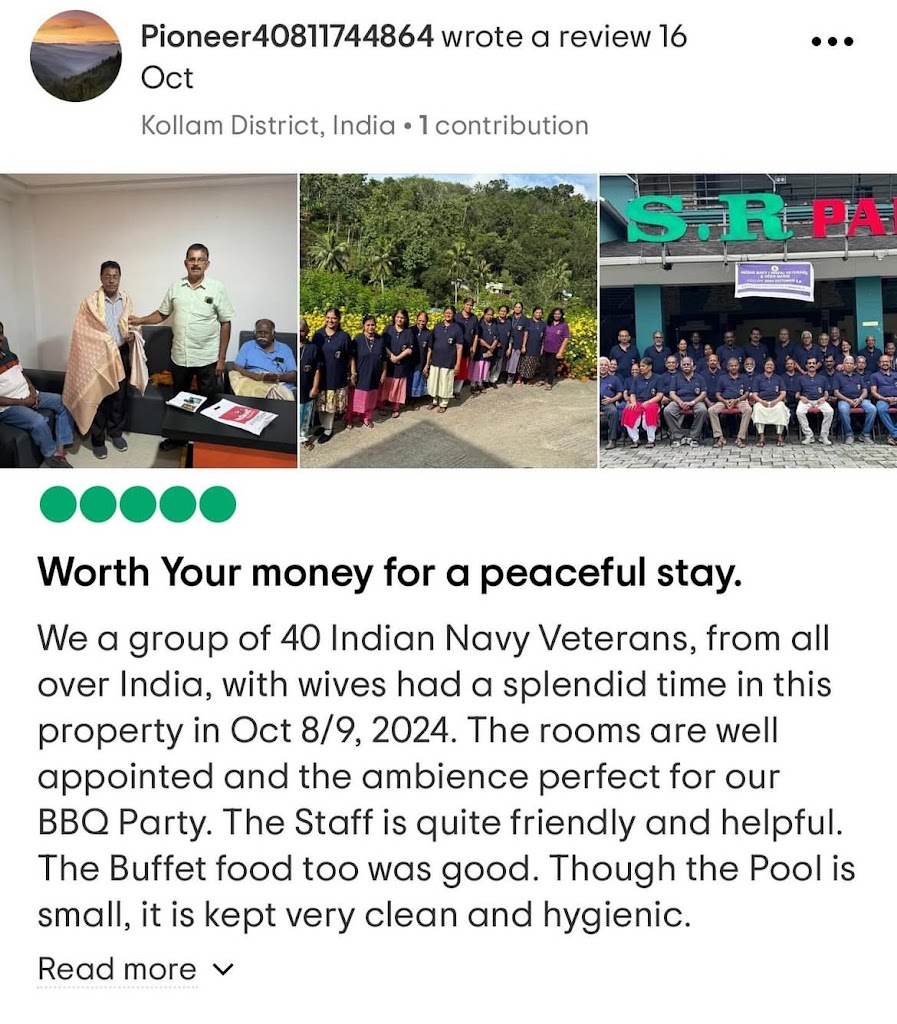Open reviewer name Pioneer40811744864

[287, 37]
